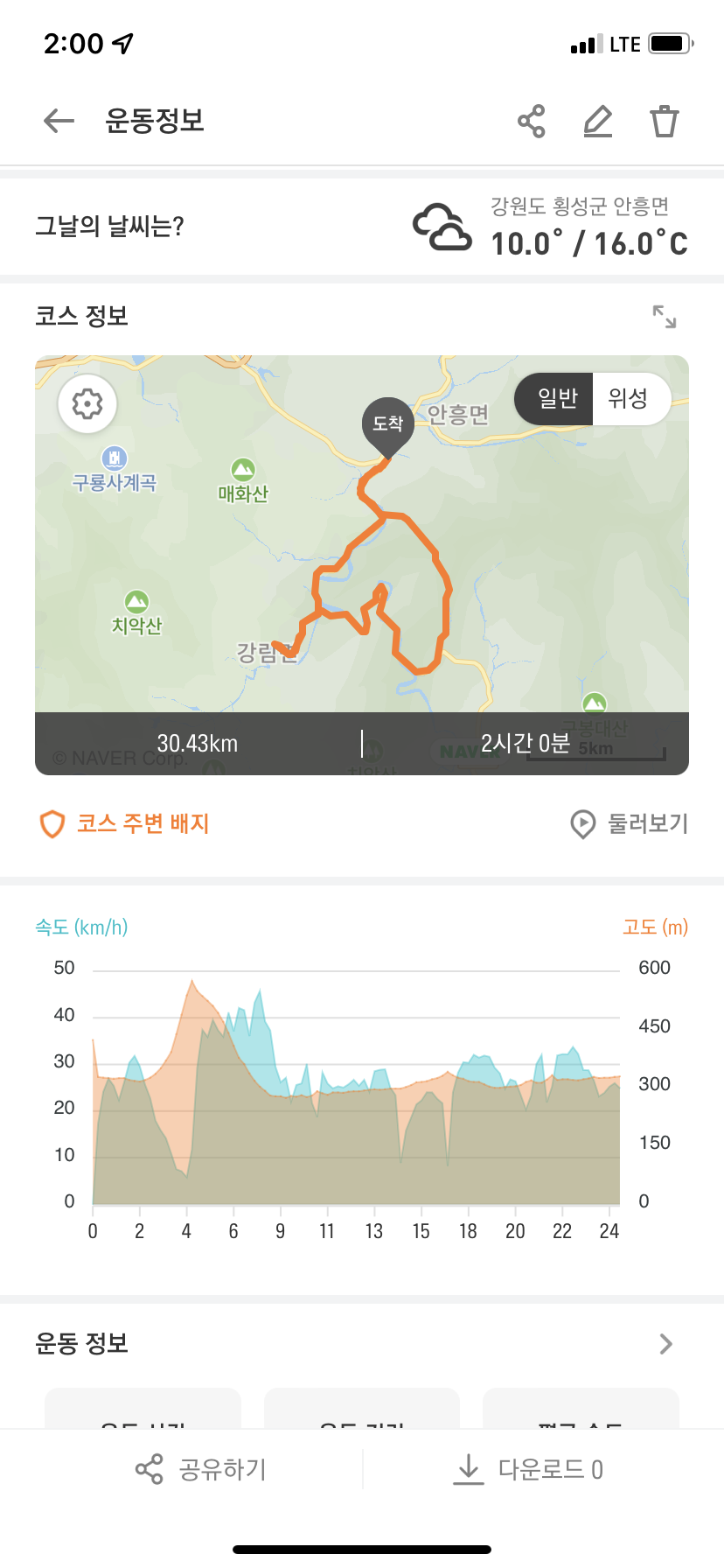724x1568 pixels.
Task: Open map settings gear
Action: 87,404
